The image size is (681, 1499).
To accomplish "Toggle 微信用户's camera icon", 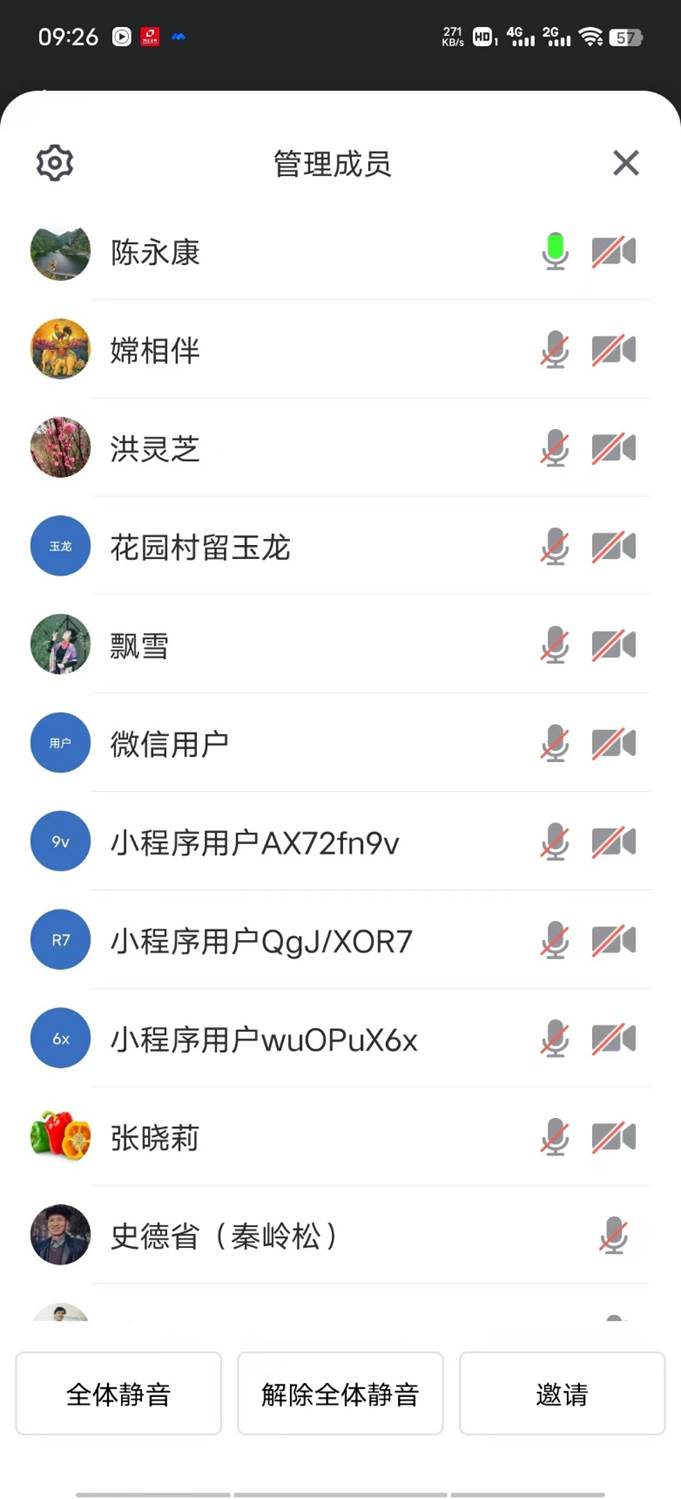I will click(614, 744).
